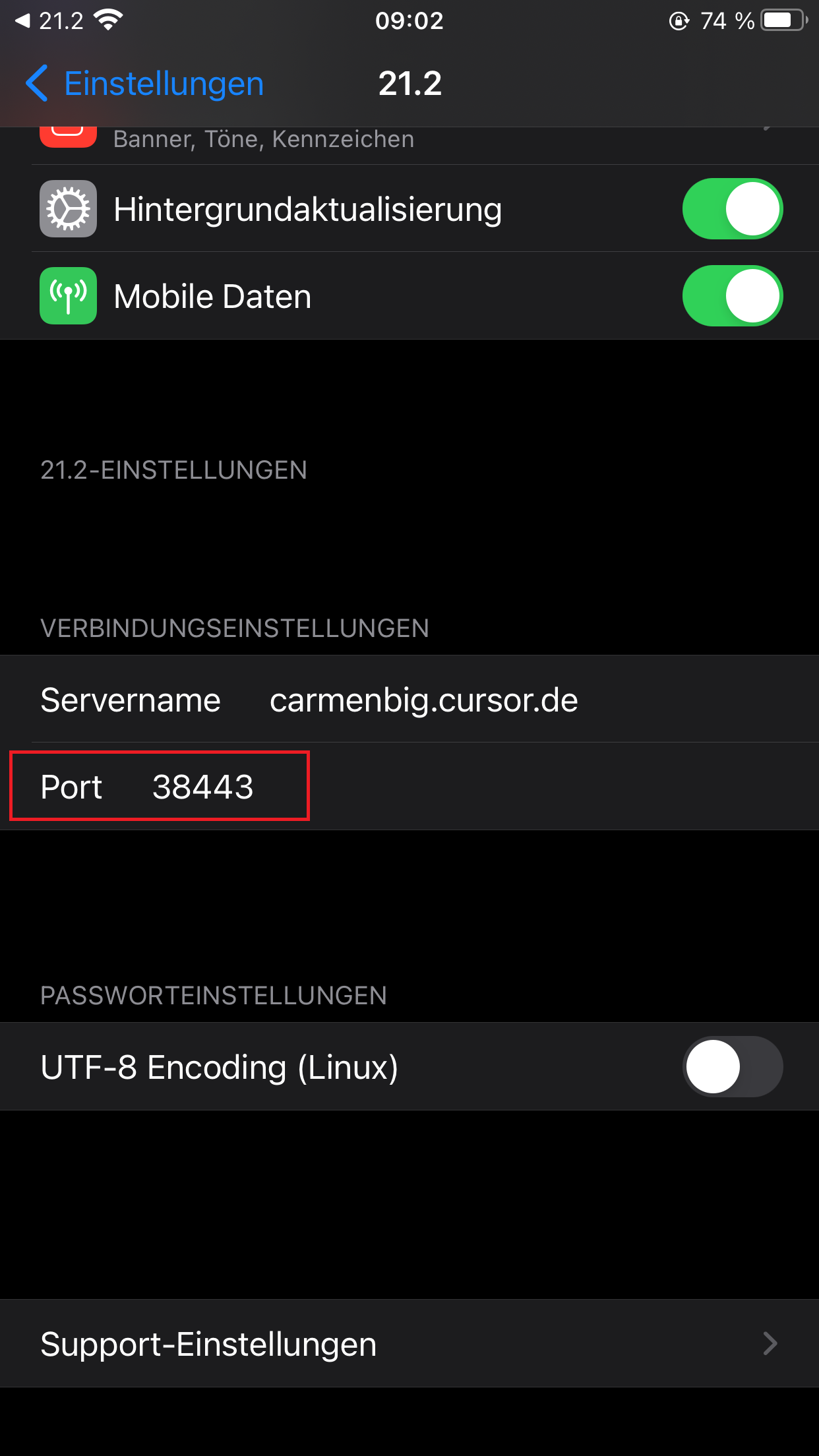The width and height of the screenshot is (819, 1456).
Task: Open Support-Einstellungen
Action: tap(409, 1344)
